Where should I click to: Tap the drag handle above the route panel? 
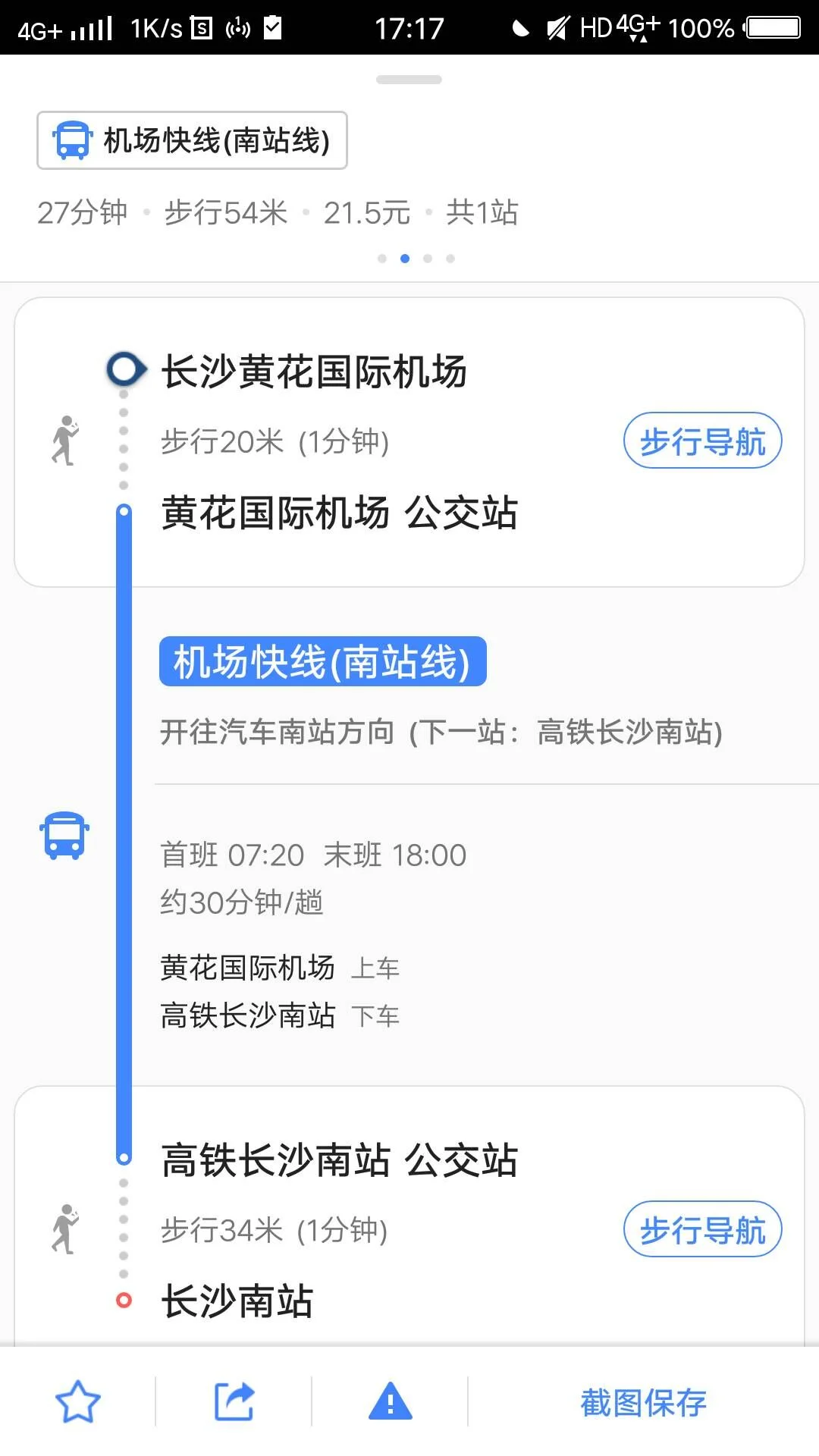[x=409, y=80]
